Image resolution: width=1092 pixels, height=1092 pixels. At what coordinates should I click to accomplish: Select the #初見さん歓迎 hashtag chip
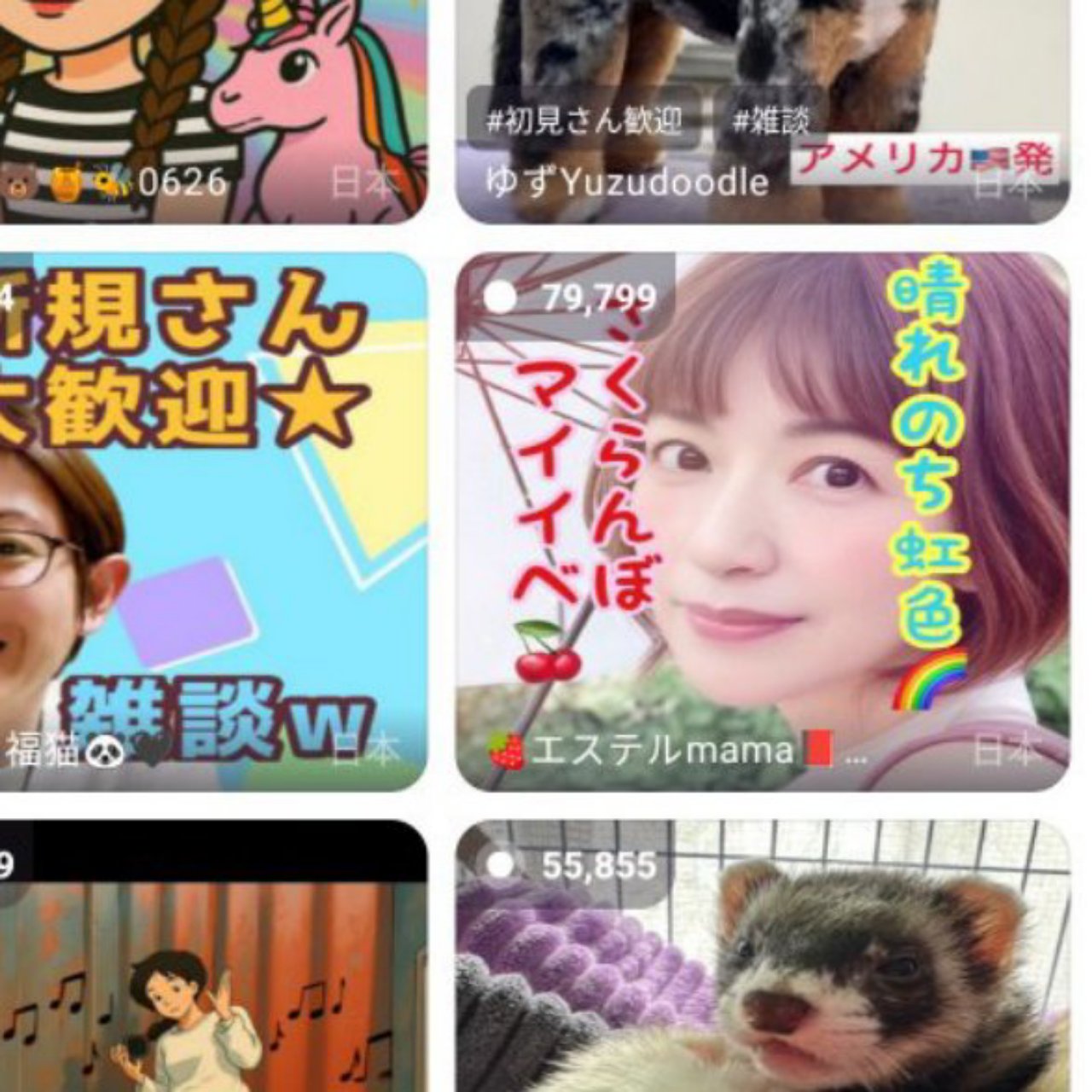click(x=584, y=122)
